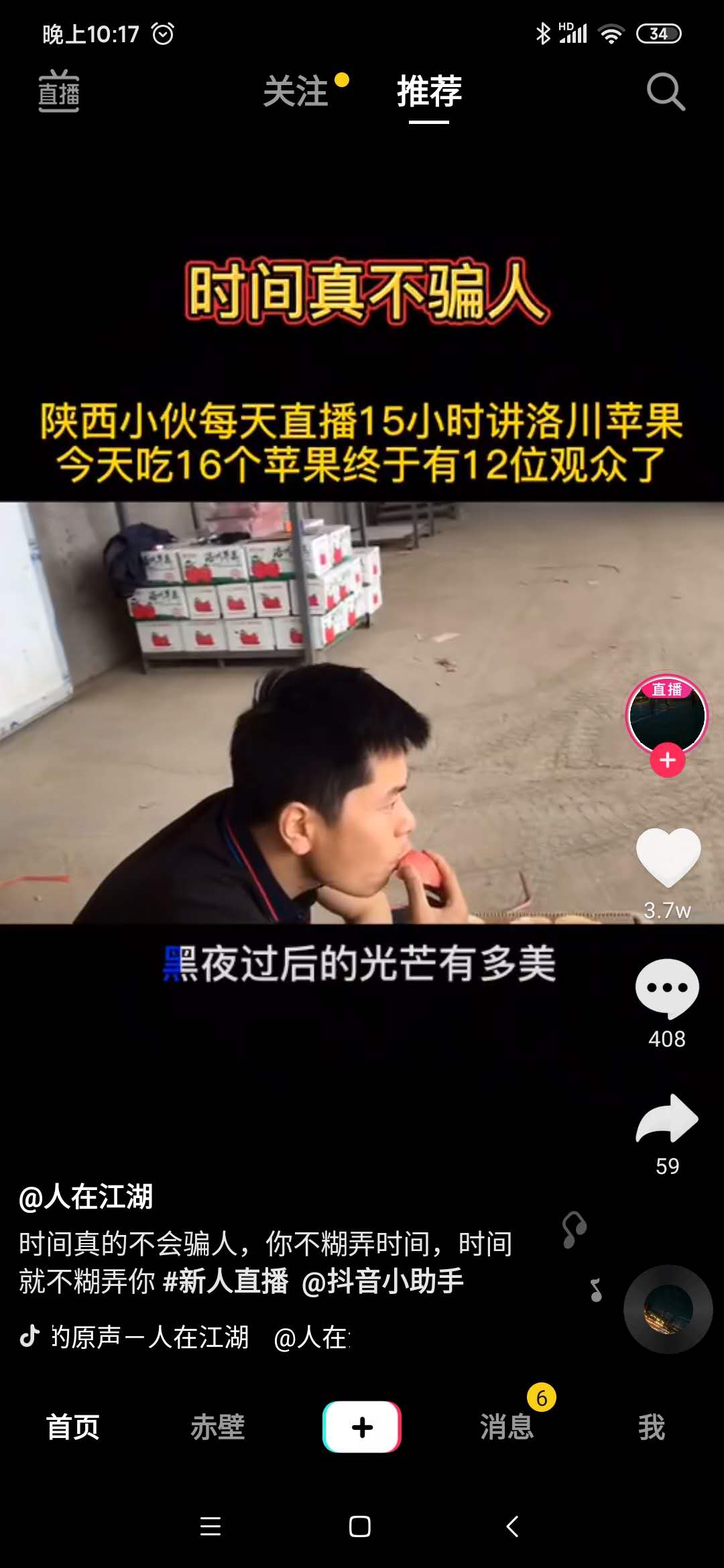Follow the creator with the plus button
The image size is (724, 1568).
coord(667,761)
